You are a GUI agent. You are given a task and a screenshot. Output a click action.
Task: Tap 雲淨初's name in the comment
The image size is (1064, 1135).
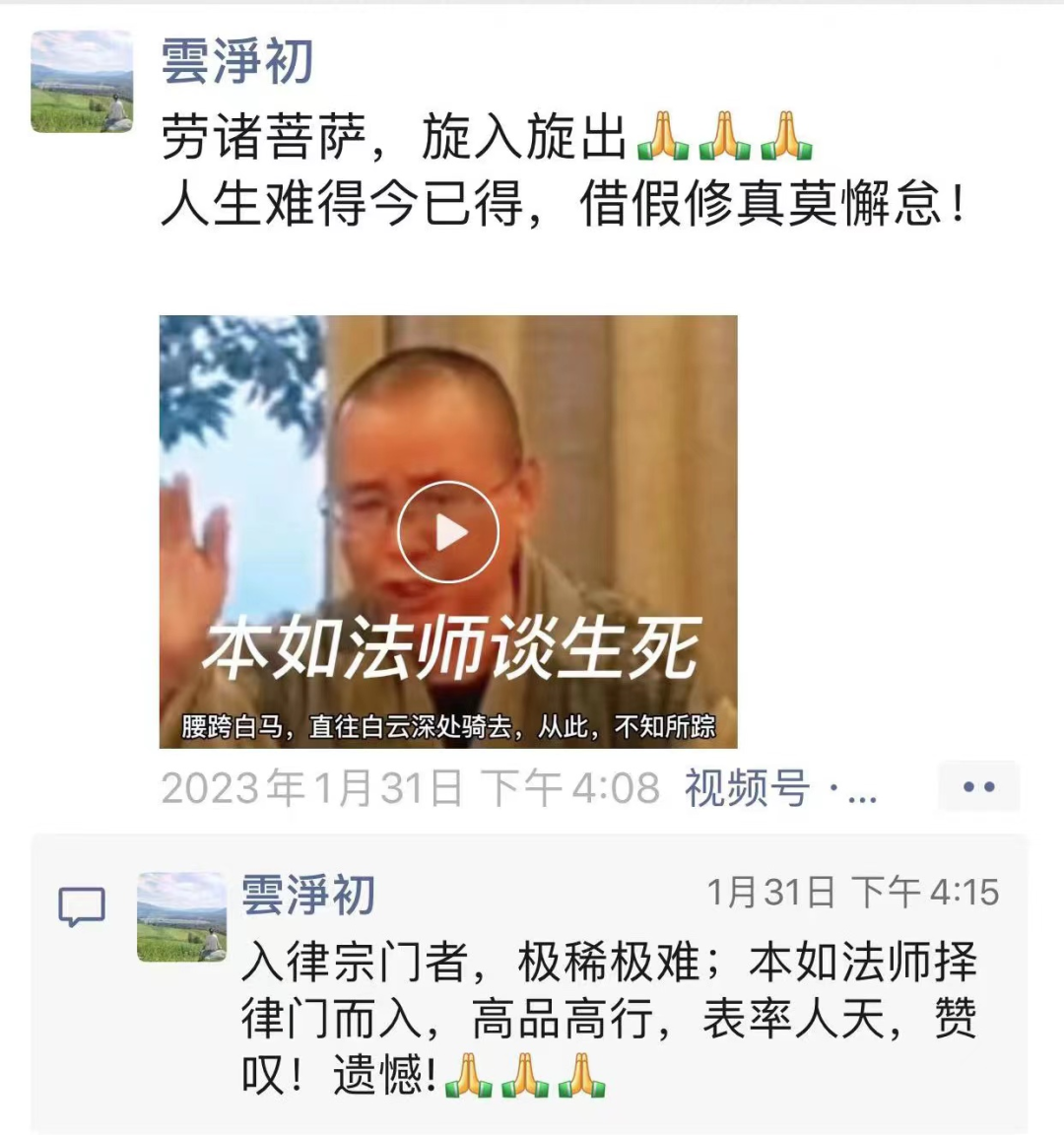[308, 894]
